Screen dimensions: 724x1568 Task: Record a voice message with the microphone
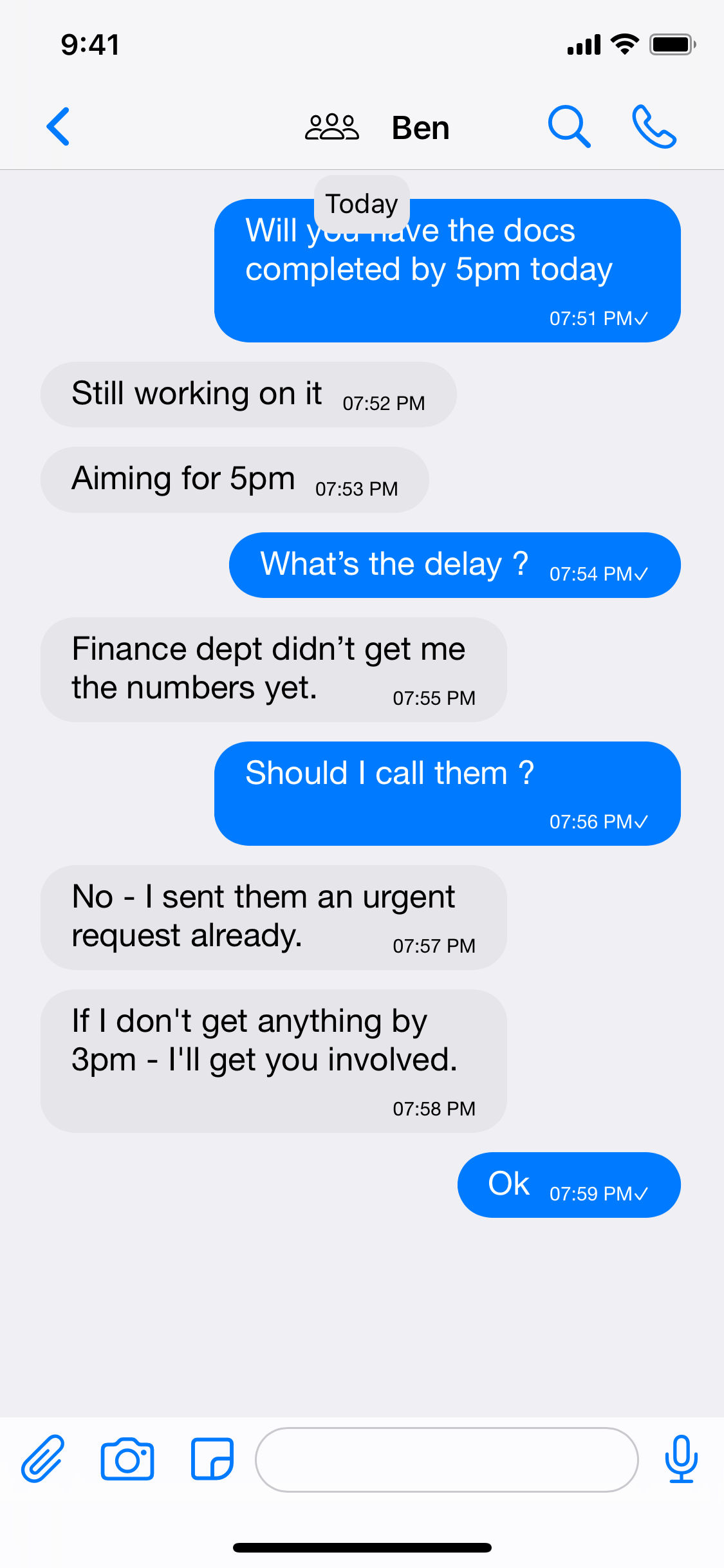681,1459
